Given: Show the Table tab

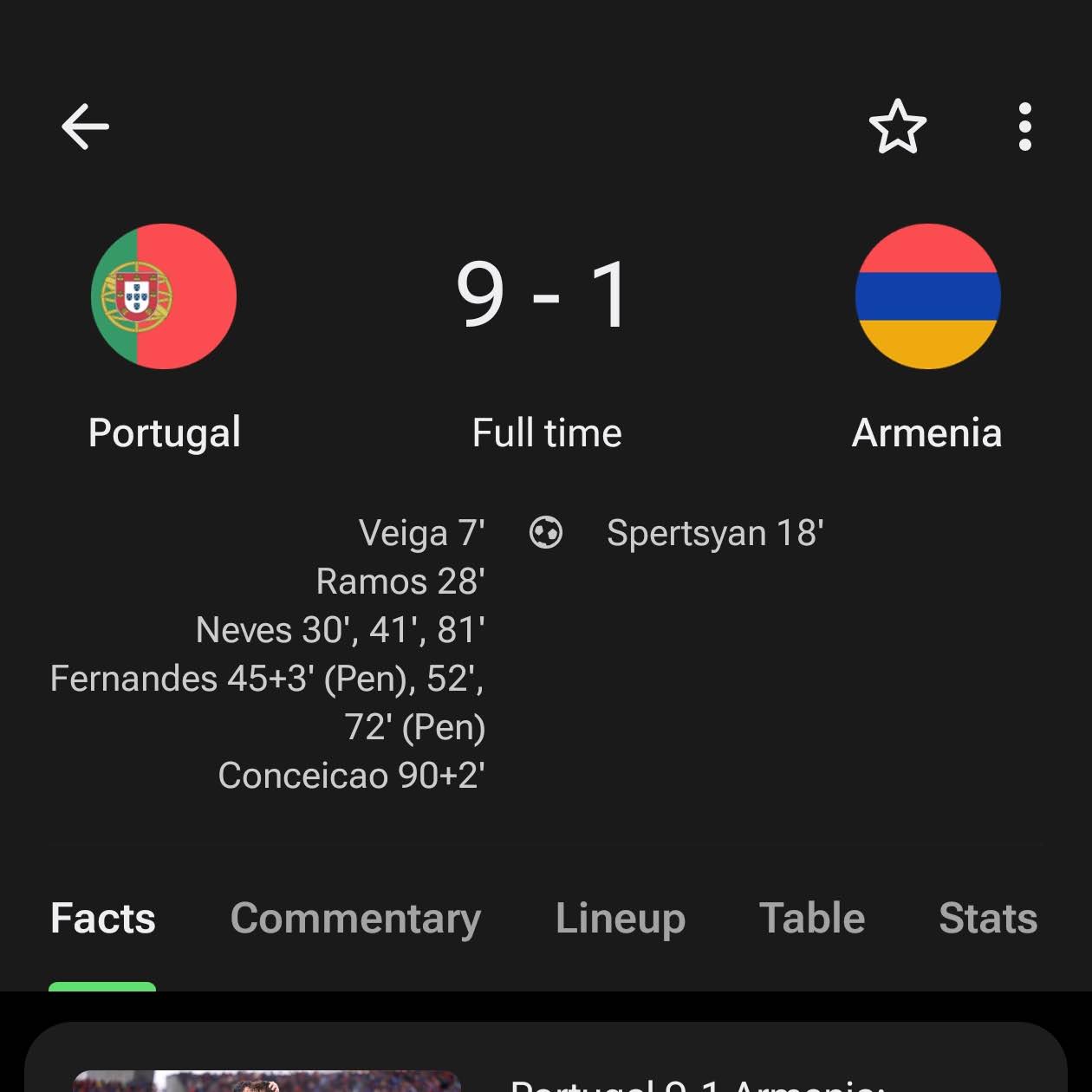Looking at the screenshot, I should pos(812,919).
